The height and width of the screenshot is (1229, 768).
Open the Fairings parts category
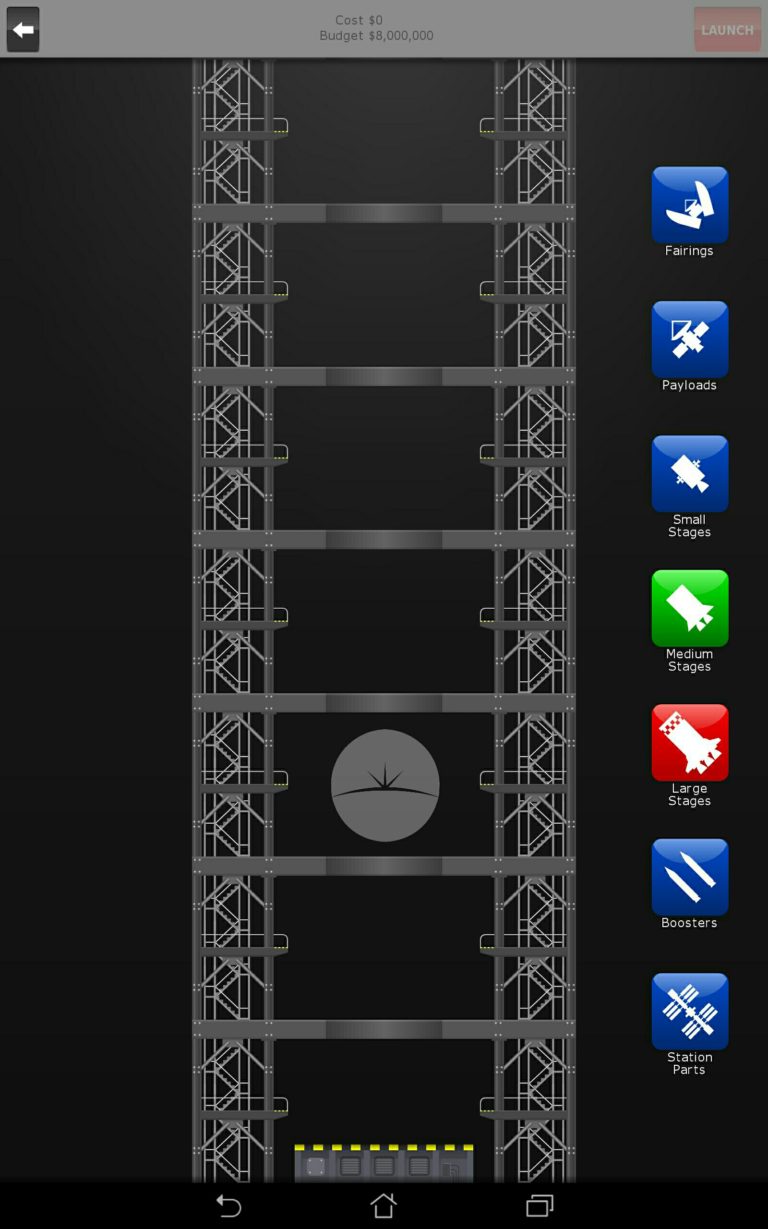click(689, 206)
